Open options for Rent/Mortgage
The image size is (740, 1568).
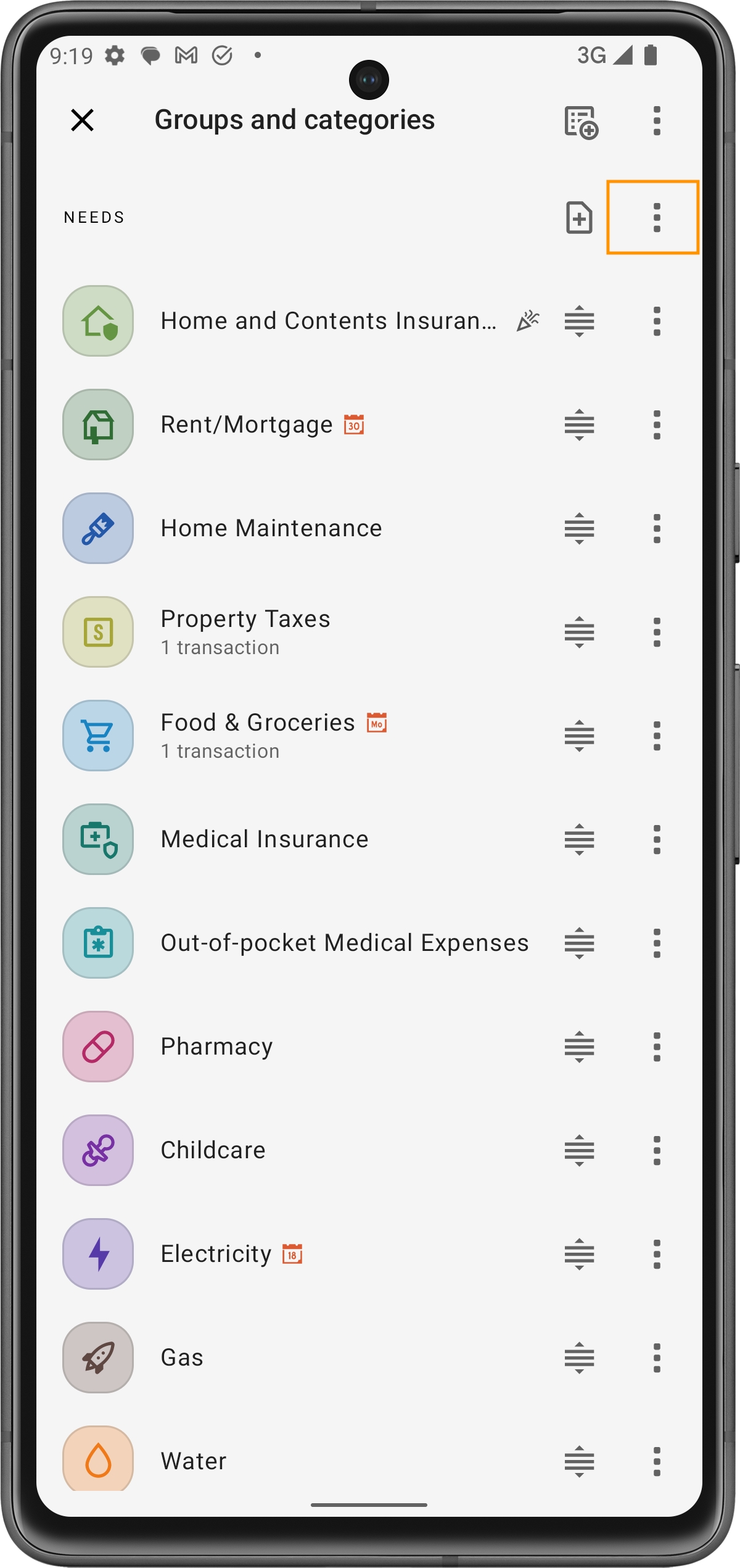coord(657,425)
